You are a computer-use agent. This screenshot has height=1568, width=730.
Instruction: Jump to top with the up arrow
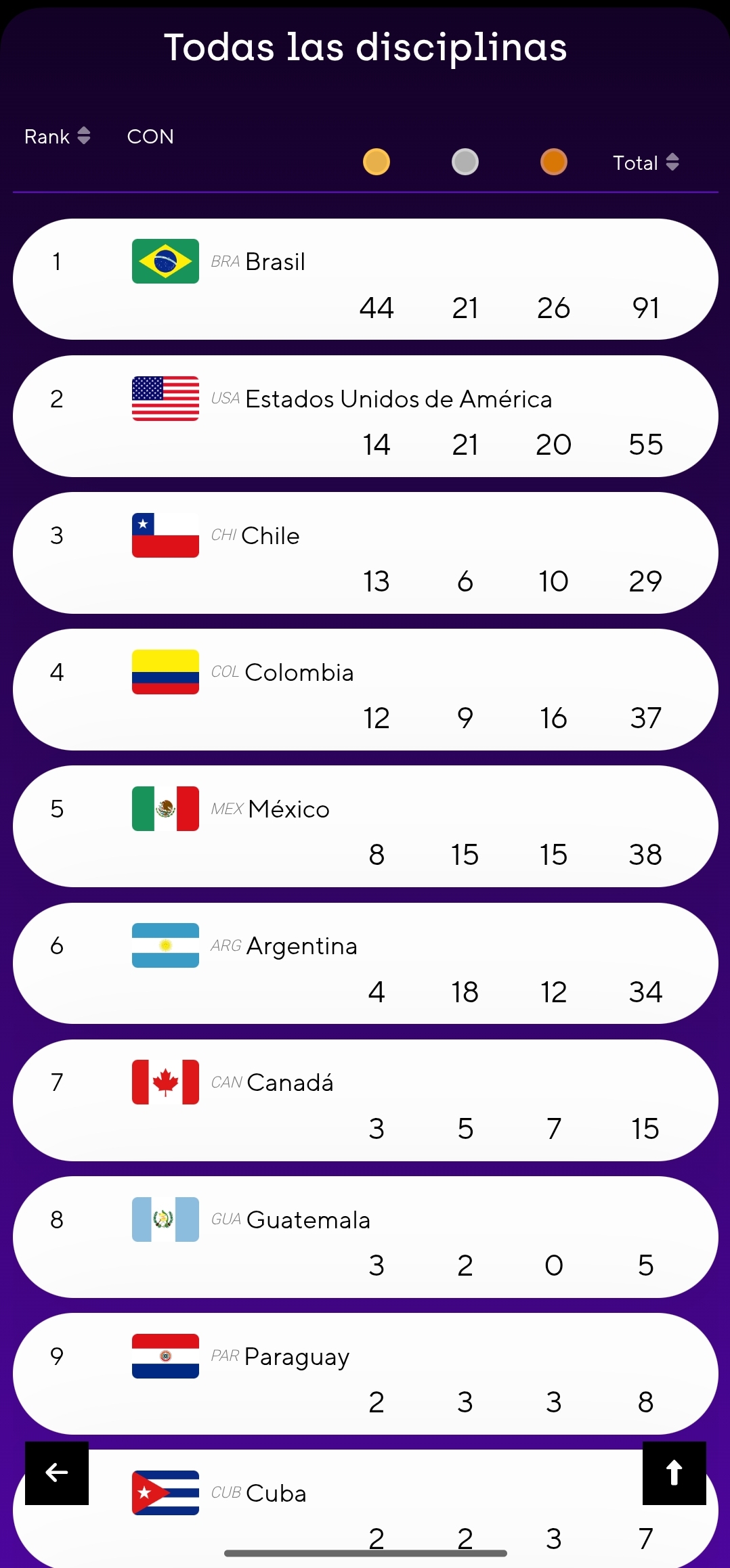(674, 1473)
